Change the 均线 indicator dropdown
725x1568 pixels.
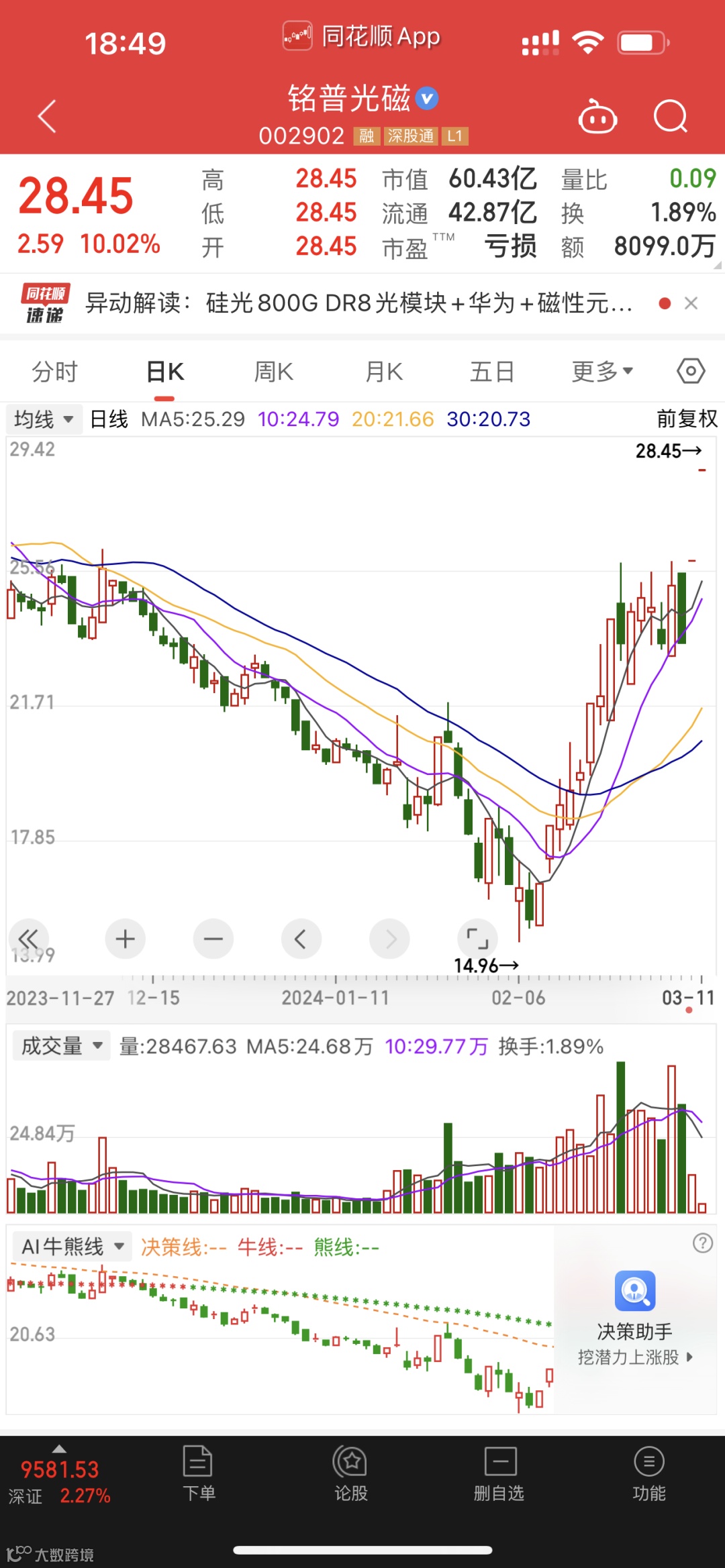click(x=44, y=419)
